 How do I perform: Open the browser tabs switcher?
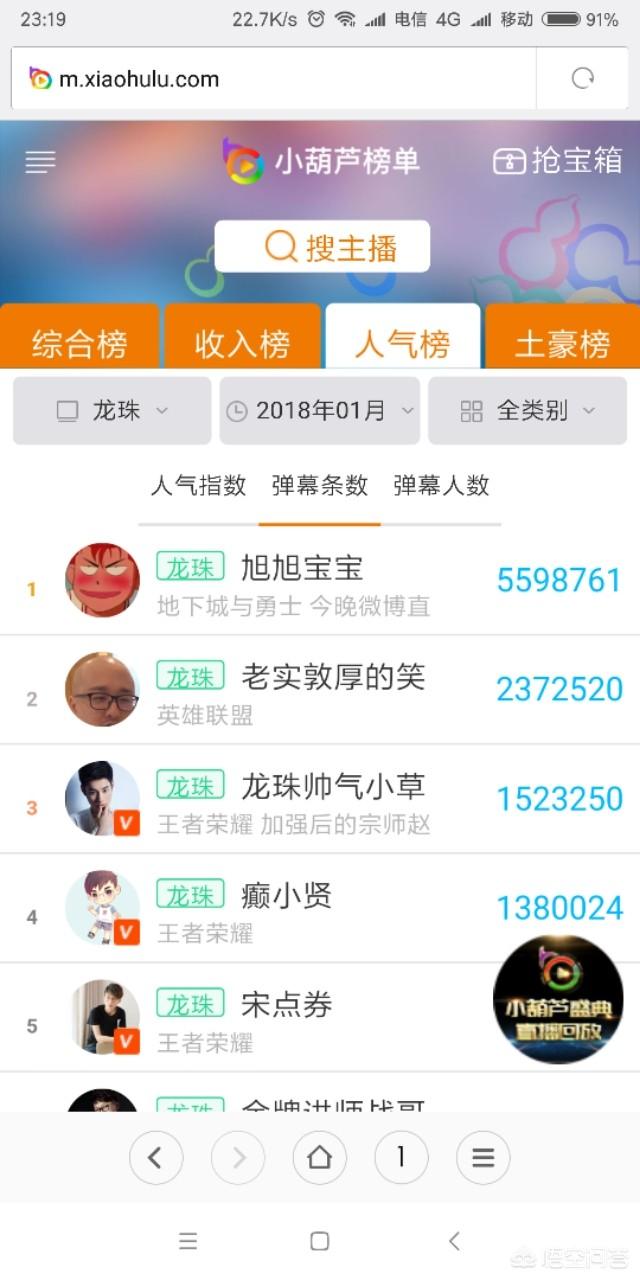pos(401,1158)
